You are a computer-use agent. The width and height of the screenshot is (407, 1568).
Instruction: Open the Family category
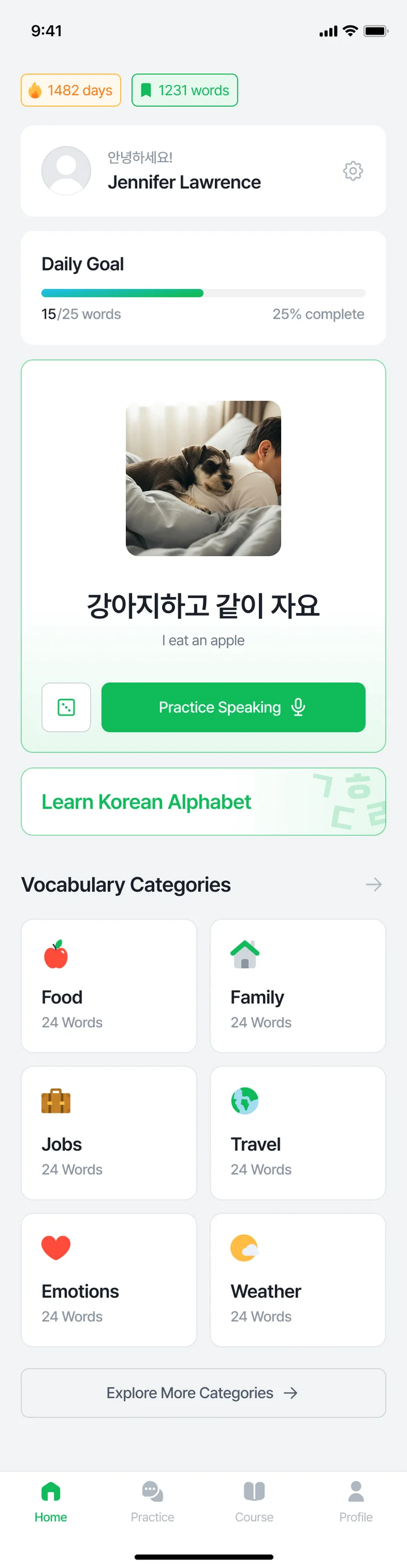[298, 985]
